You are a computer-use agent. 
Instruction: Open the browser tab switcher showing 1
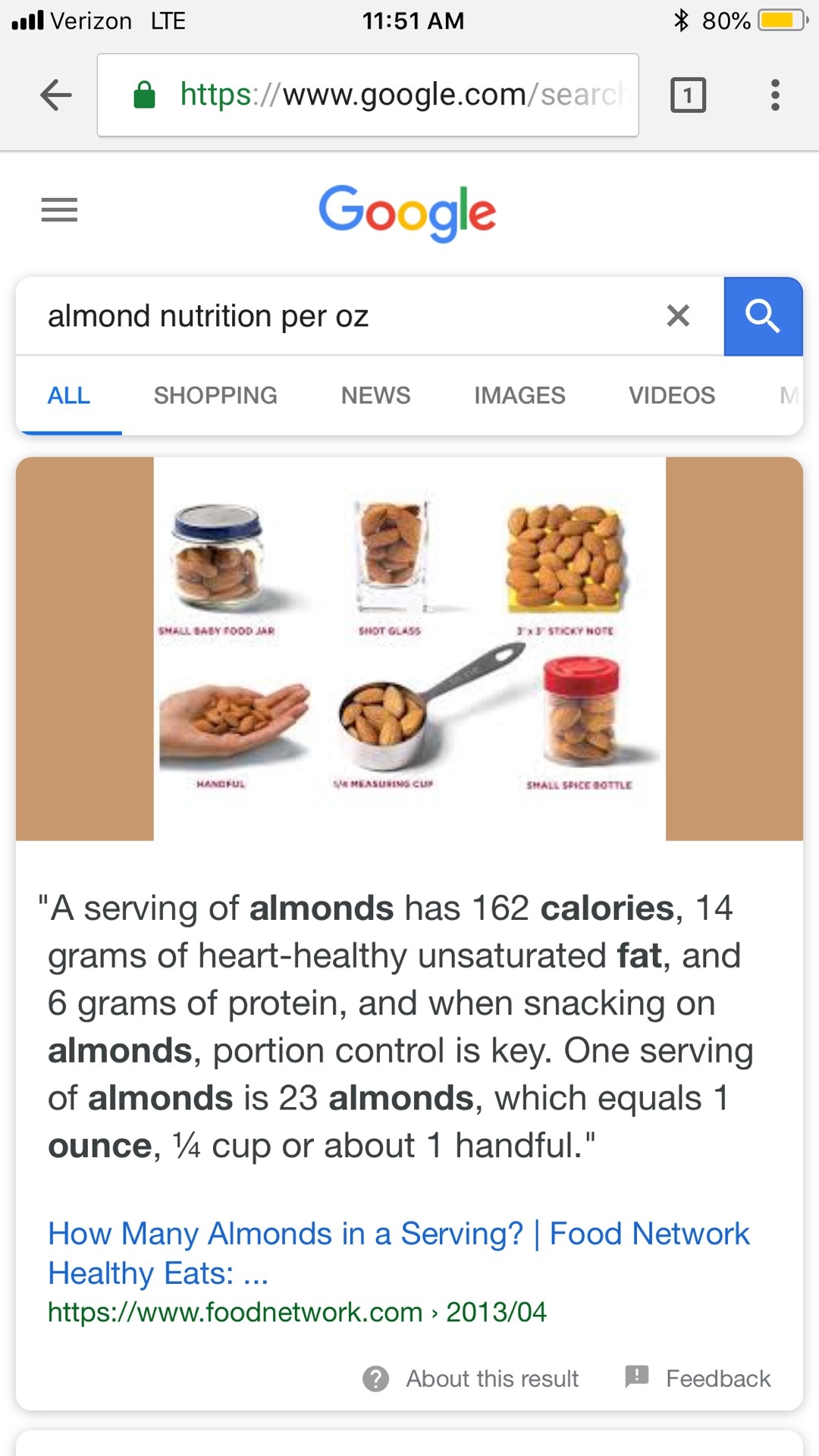(686, 94)
